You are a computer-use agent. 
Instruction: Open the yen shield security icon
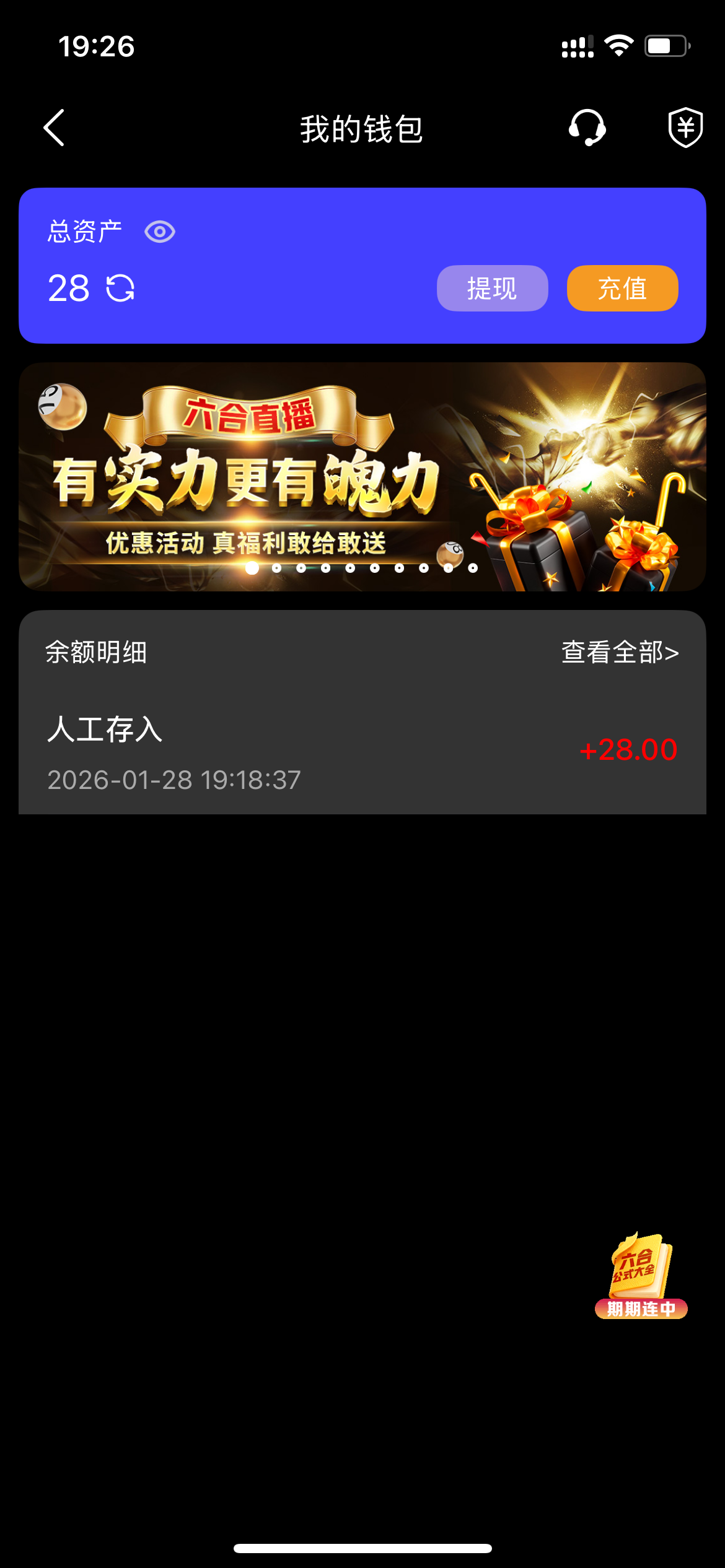pyautogui.click(x=685, y=128)
